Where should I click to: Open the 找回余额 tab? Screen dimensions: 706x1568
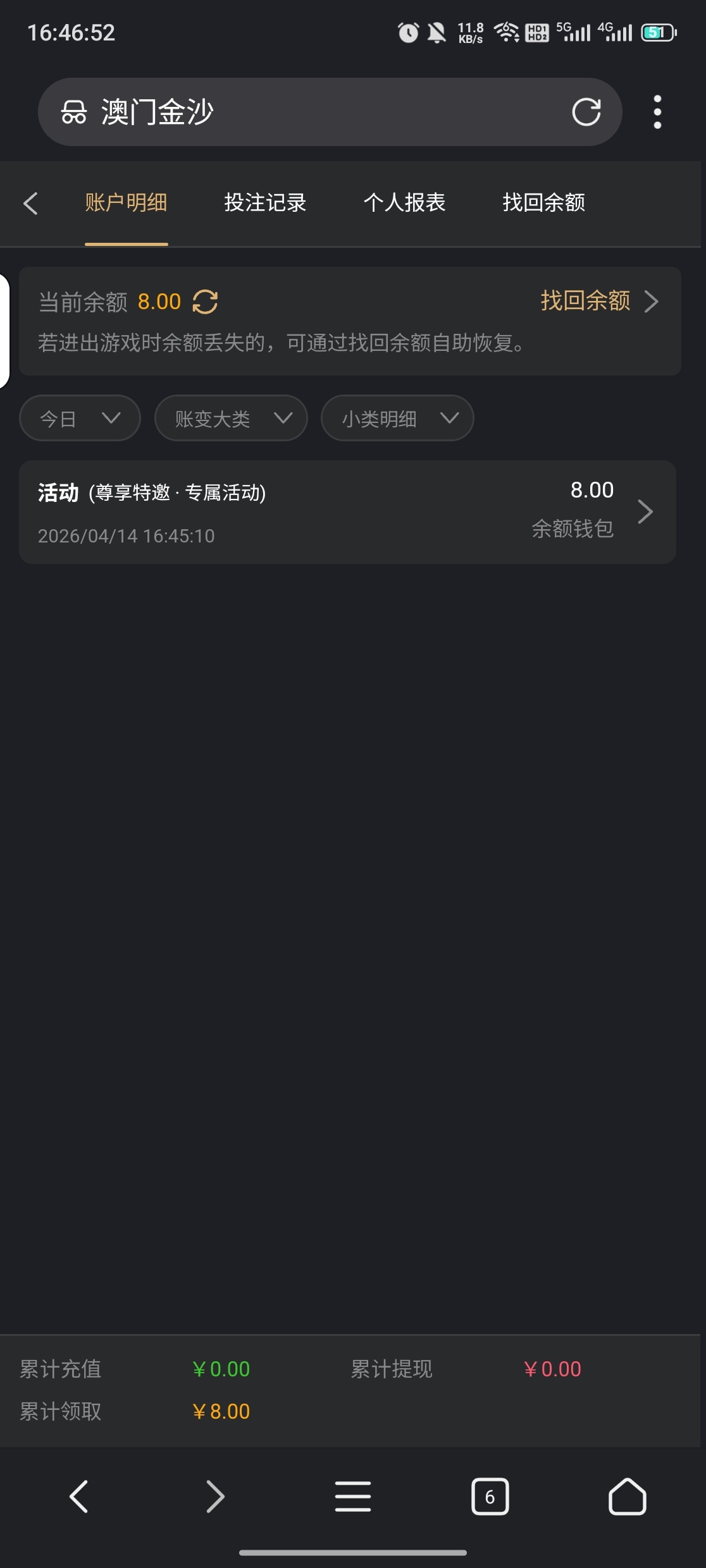pyautogui.click(x=543, y=203)
